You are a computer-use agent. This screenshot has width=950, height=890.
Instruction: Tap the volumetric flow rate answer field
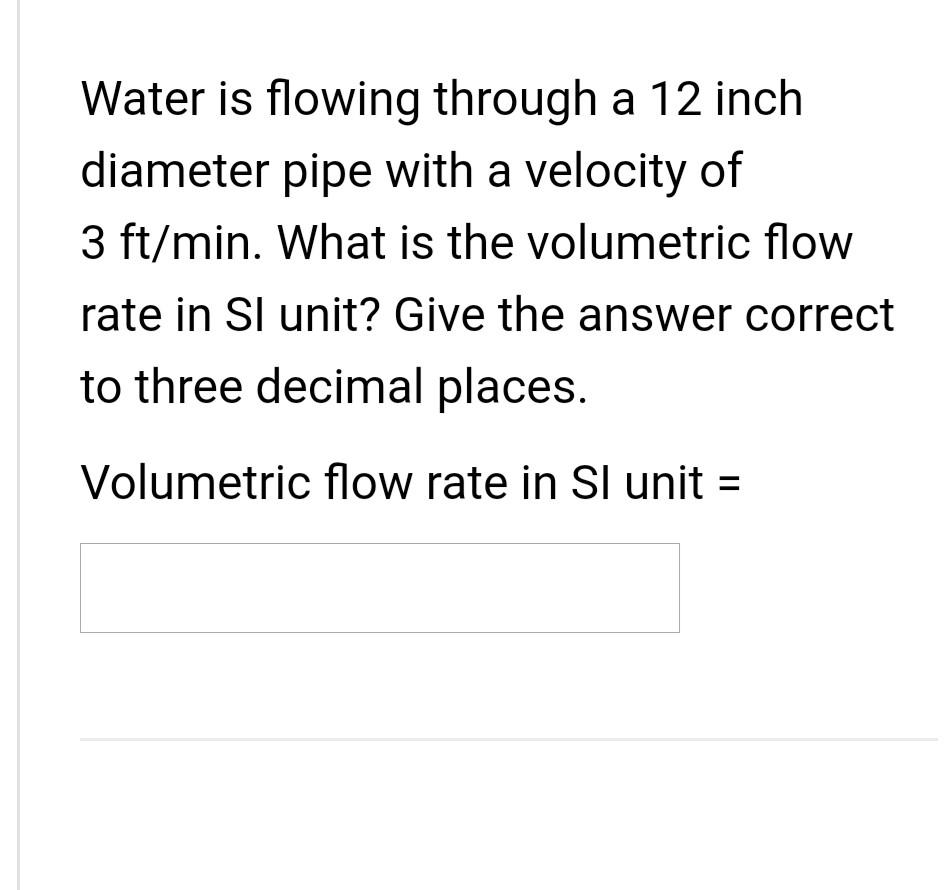pos(379,588)
